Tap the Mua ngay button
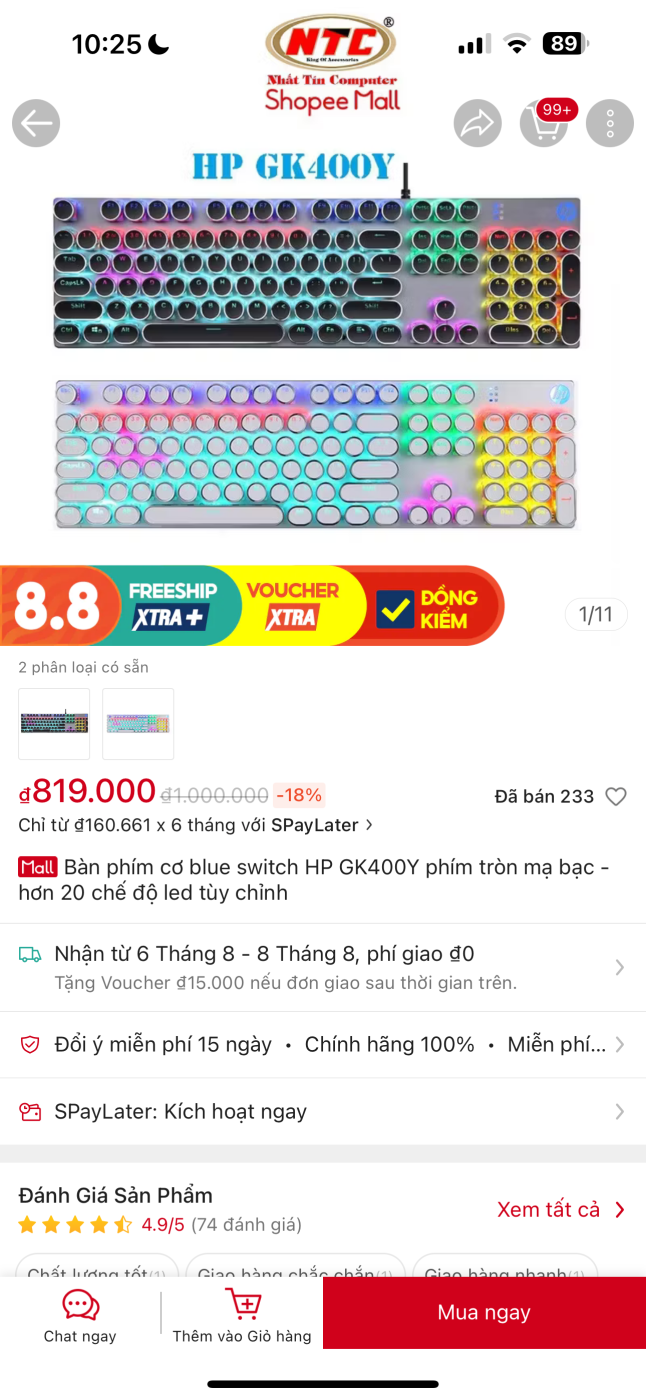The width and height of the screenshot is (646, 1400). point(484,1313)
